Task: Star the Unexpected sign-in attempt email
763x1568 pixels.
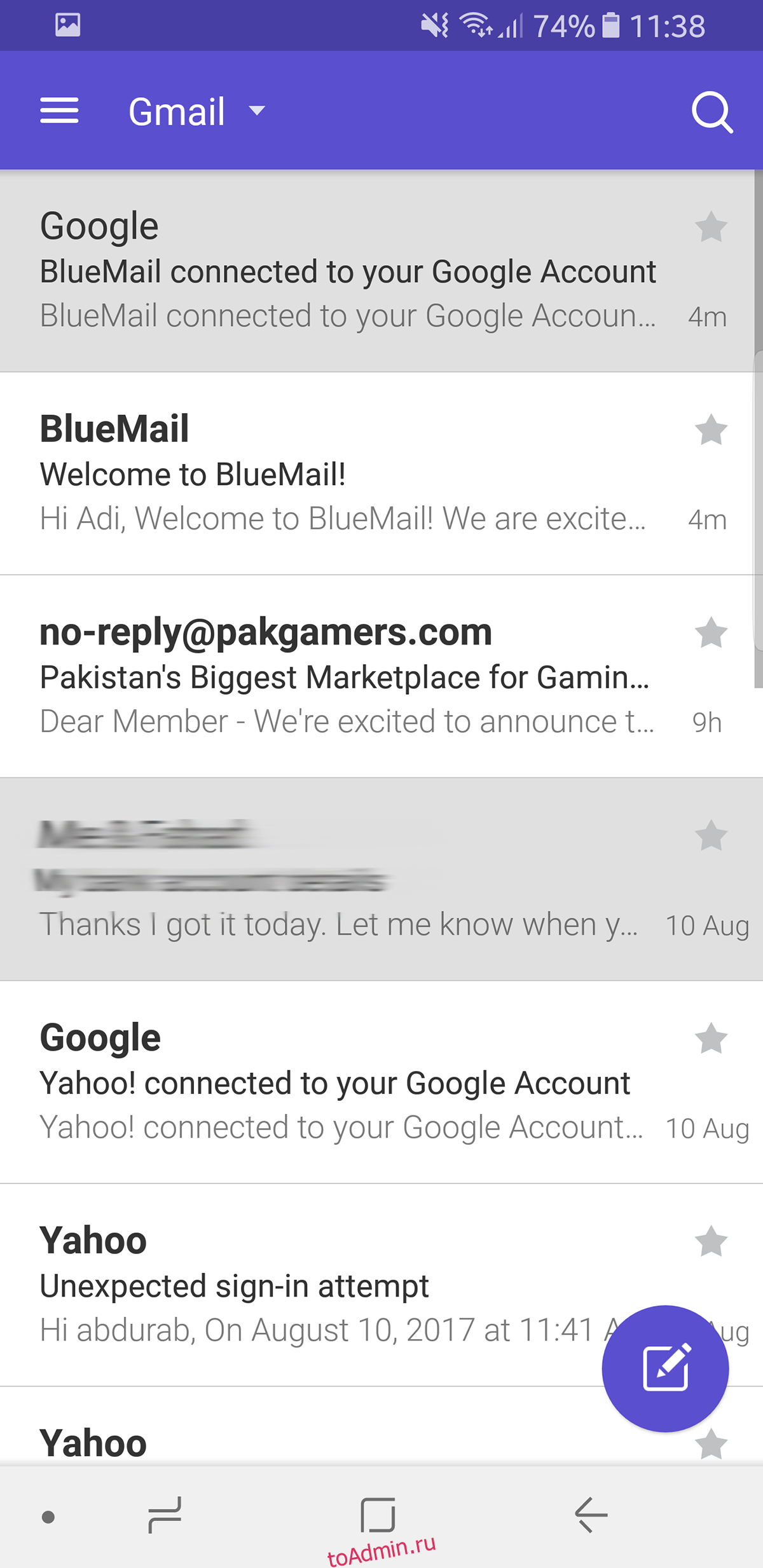Action: pos(711,1241)
